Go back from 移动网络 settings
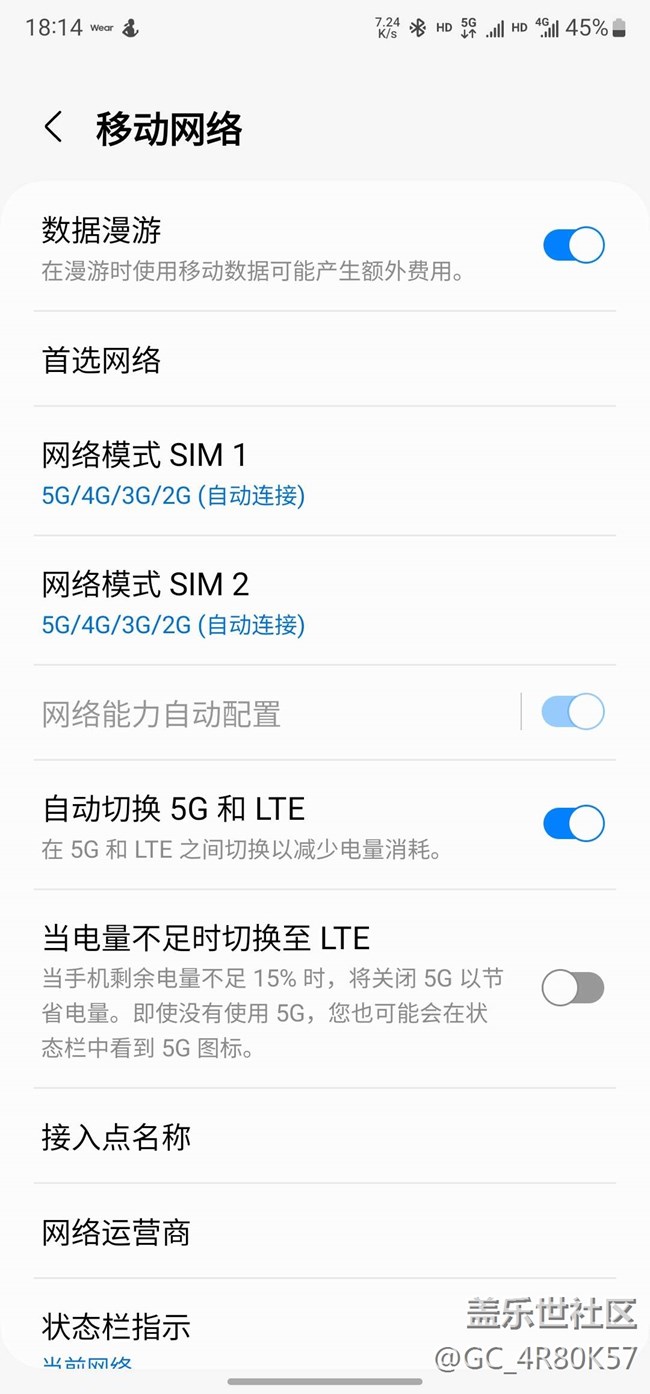This screenshot has width=650, height=1394. click(54, 128)
